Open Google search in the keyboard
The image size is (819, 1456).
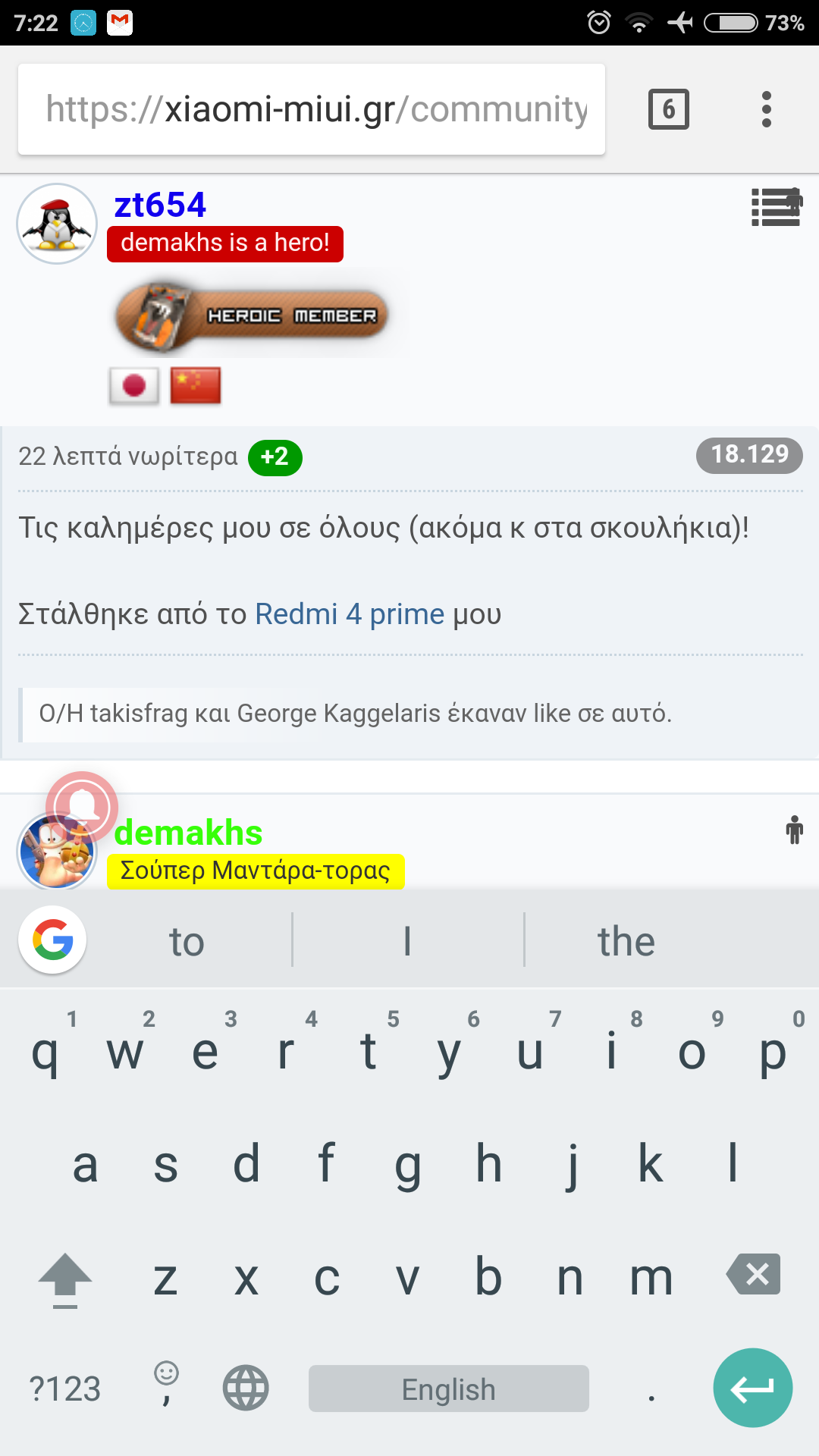[x=52, y=940]
